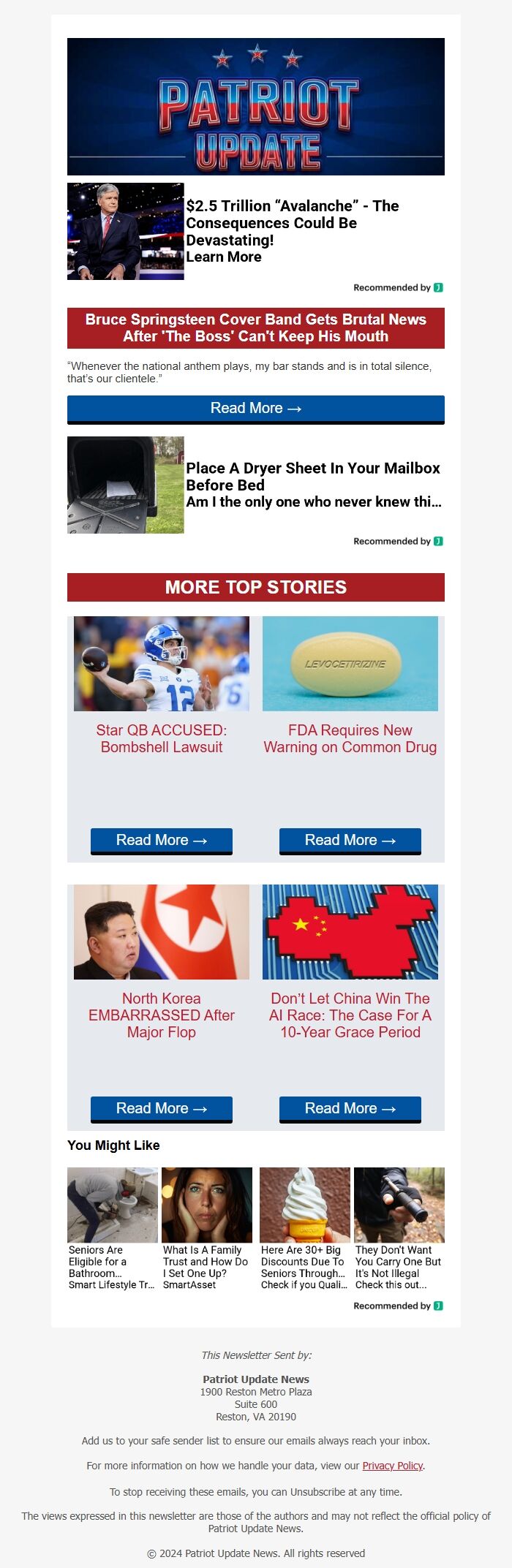
Task: Open the Star QB ACCUSED headline link
Action: tap(162, 738)
